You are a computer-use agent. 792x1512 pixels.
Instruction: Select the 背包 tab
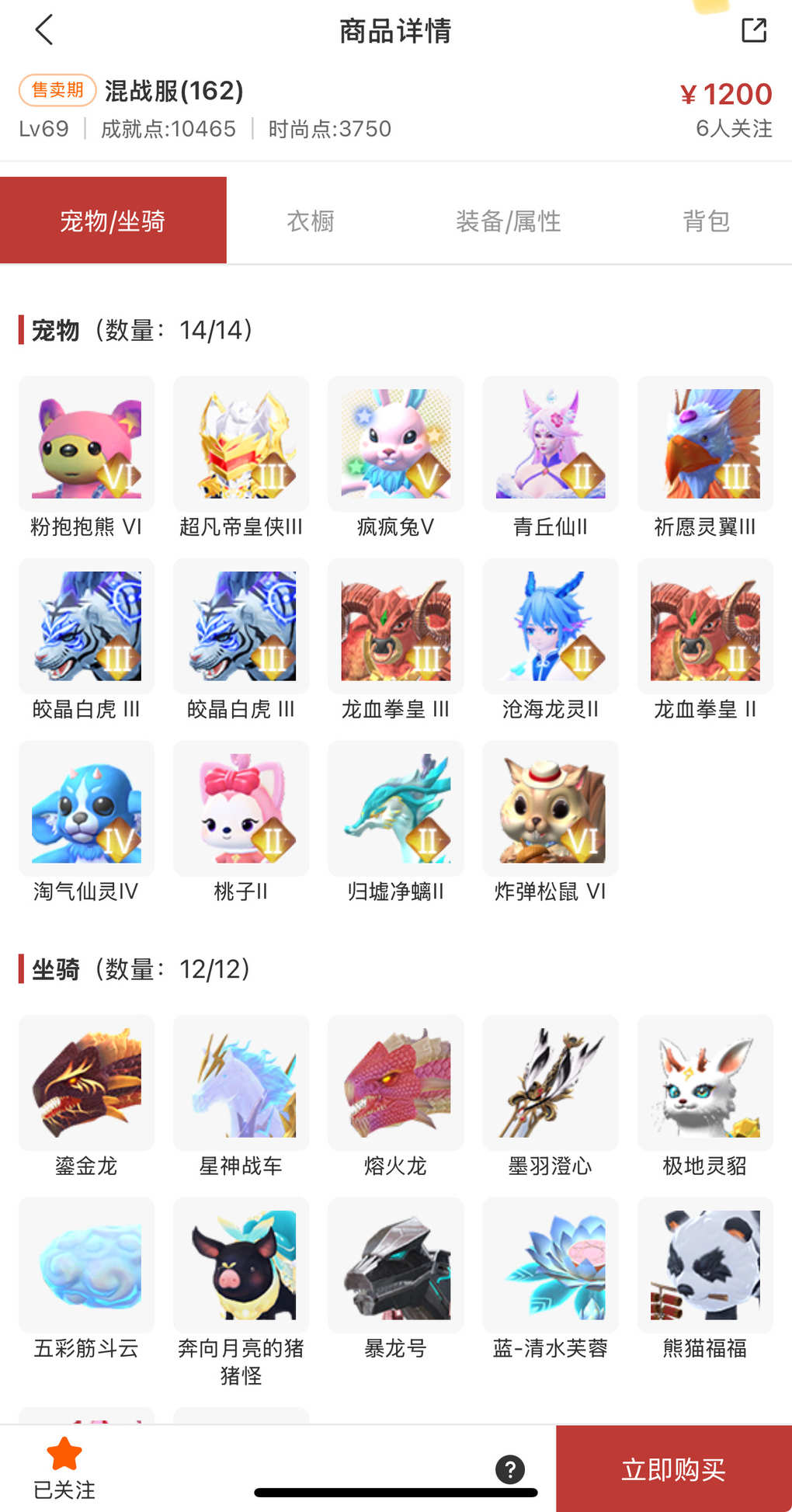706,221
